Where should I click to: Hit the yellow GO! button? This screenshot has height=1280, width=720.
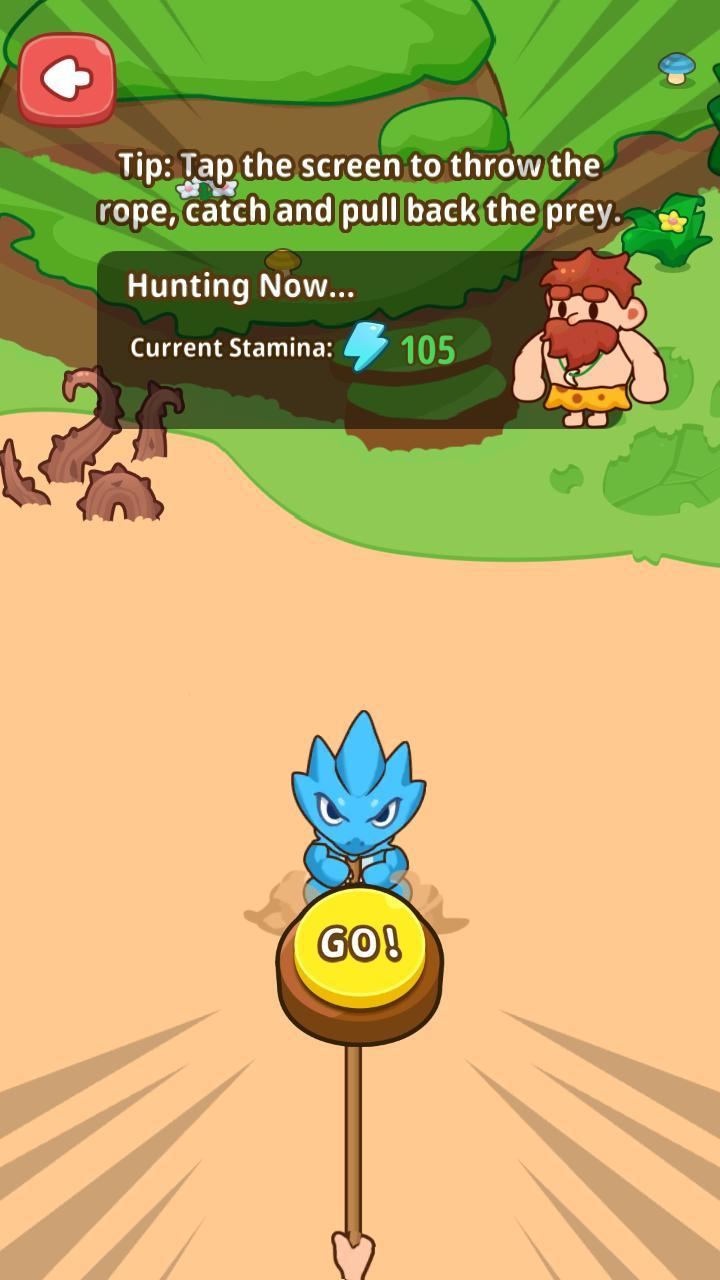[360, 945]
